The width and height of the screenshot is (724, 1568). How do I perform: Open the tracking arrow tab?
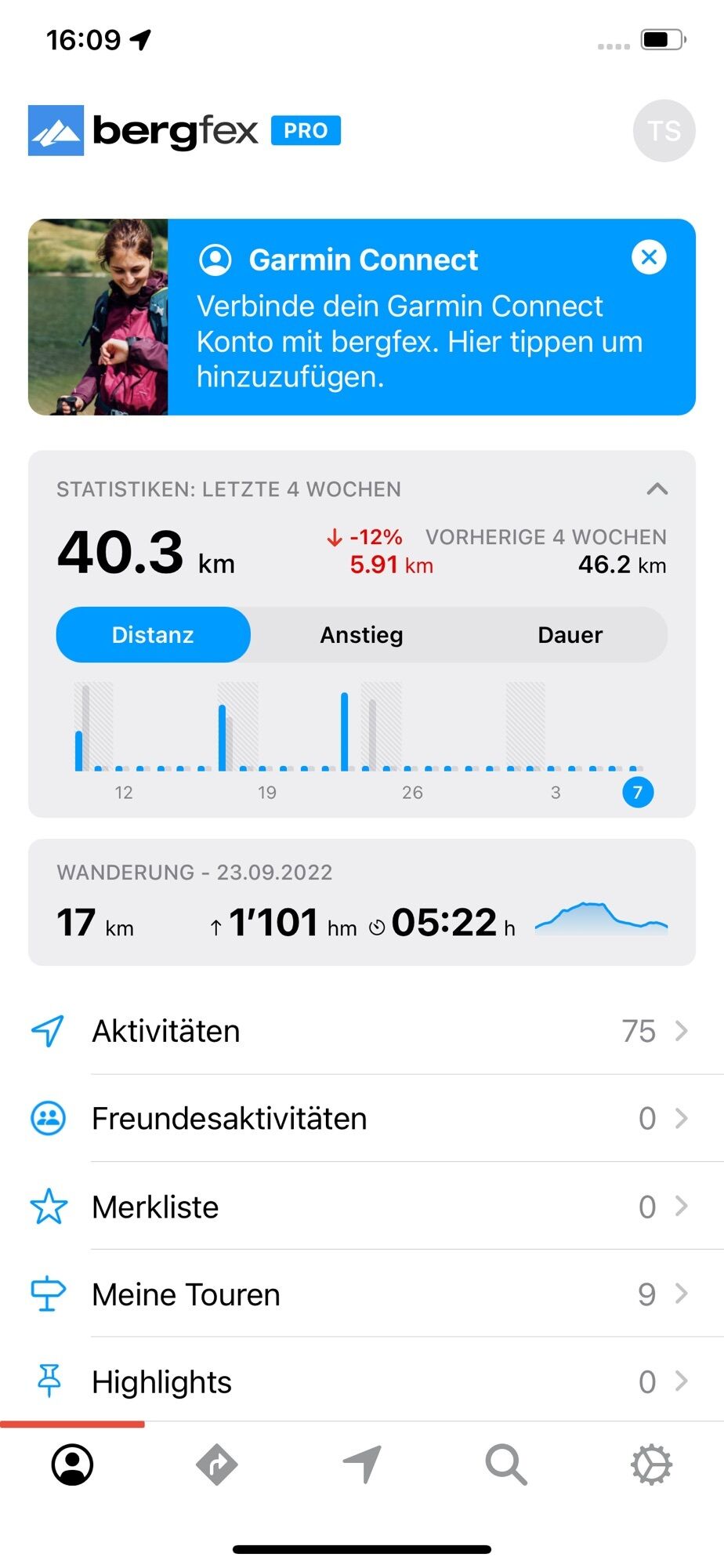coord(362,1465)
